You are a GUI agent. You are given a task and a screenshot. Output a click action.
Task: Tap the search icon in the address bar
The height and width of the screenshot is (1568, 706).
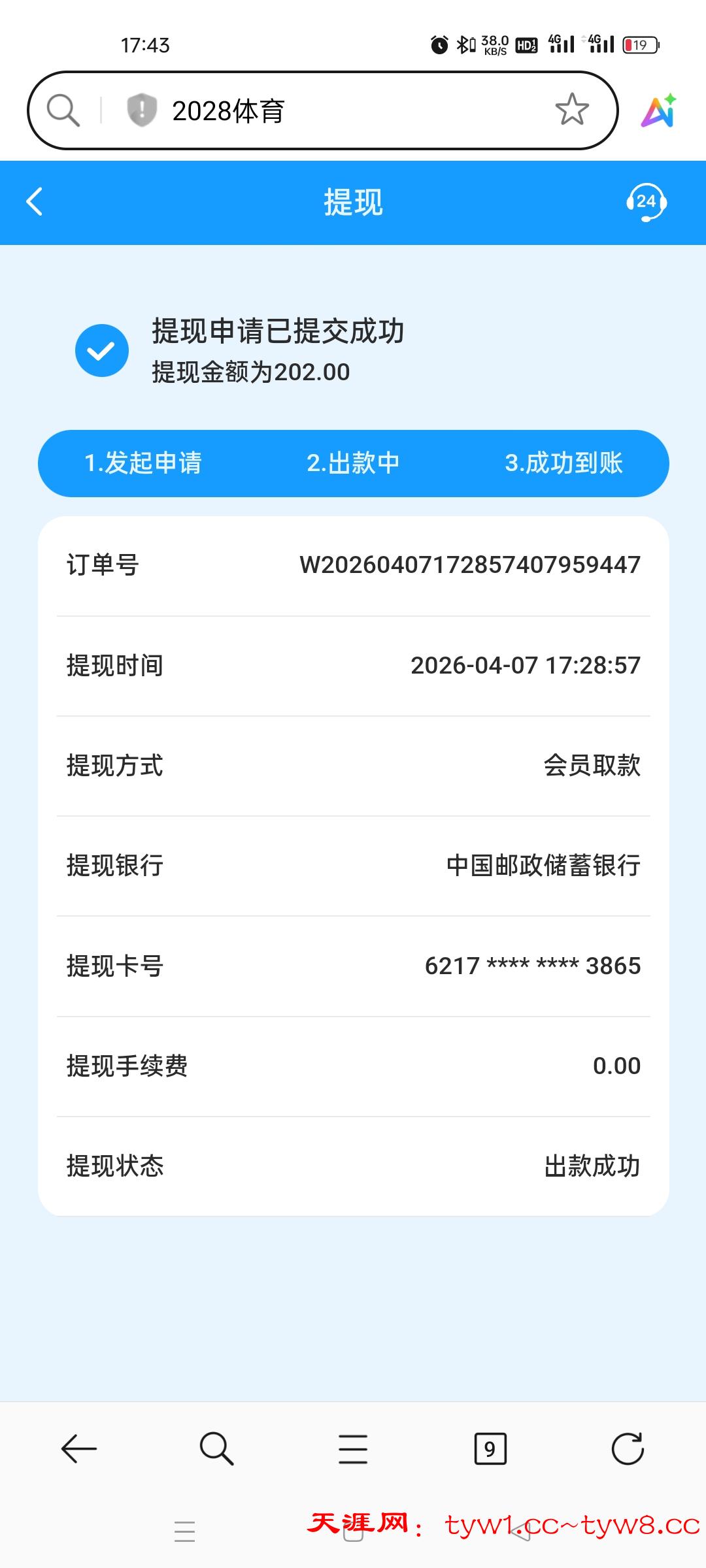click(63, 110)
